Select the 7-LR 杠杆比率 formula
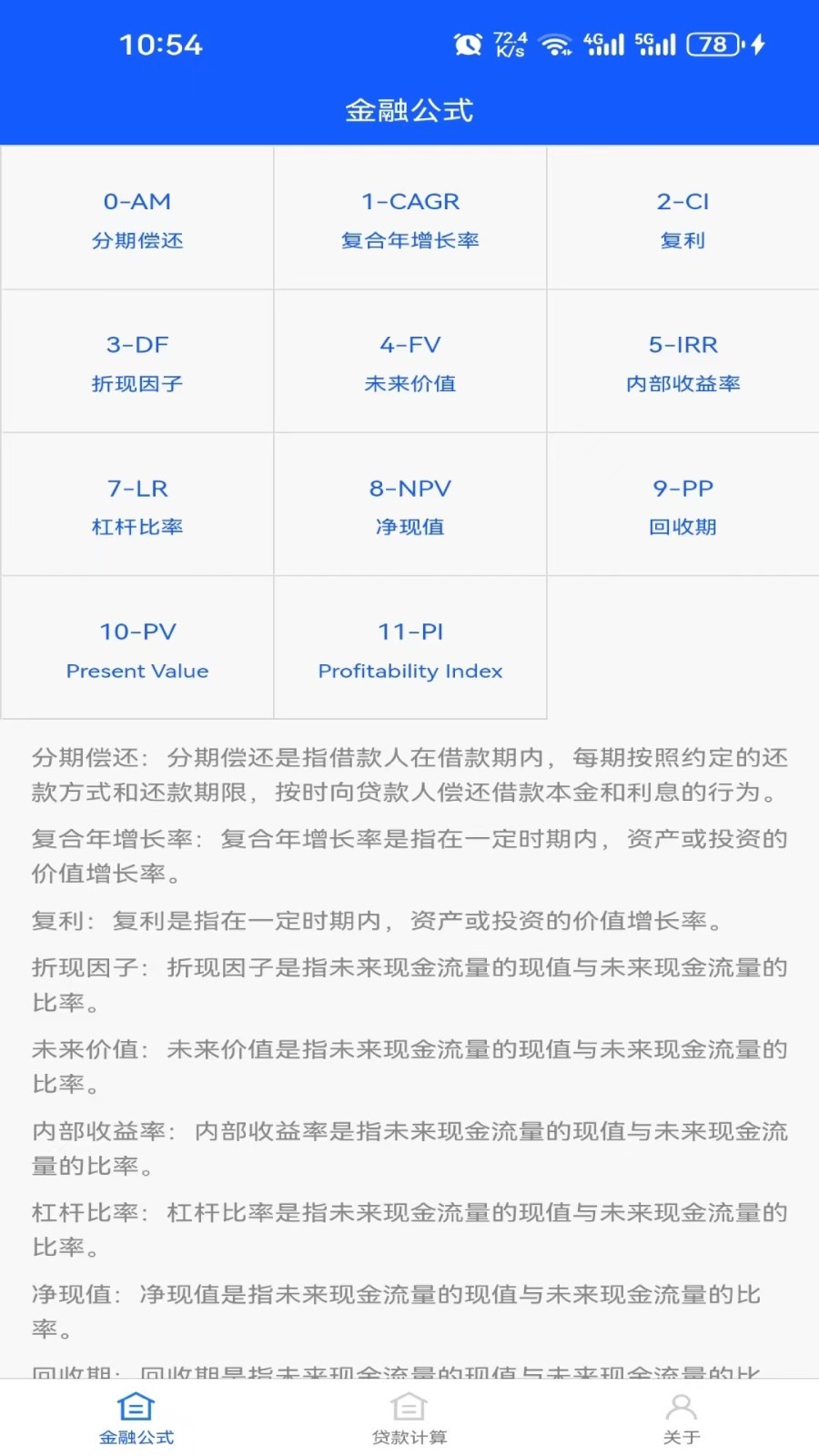The height and width of the screenshot is (1456, 819). (x=137, y=505)
